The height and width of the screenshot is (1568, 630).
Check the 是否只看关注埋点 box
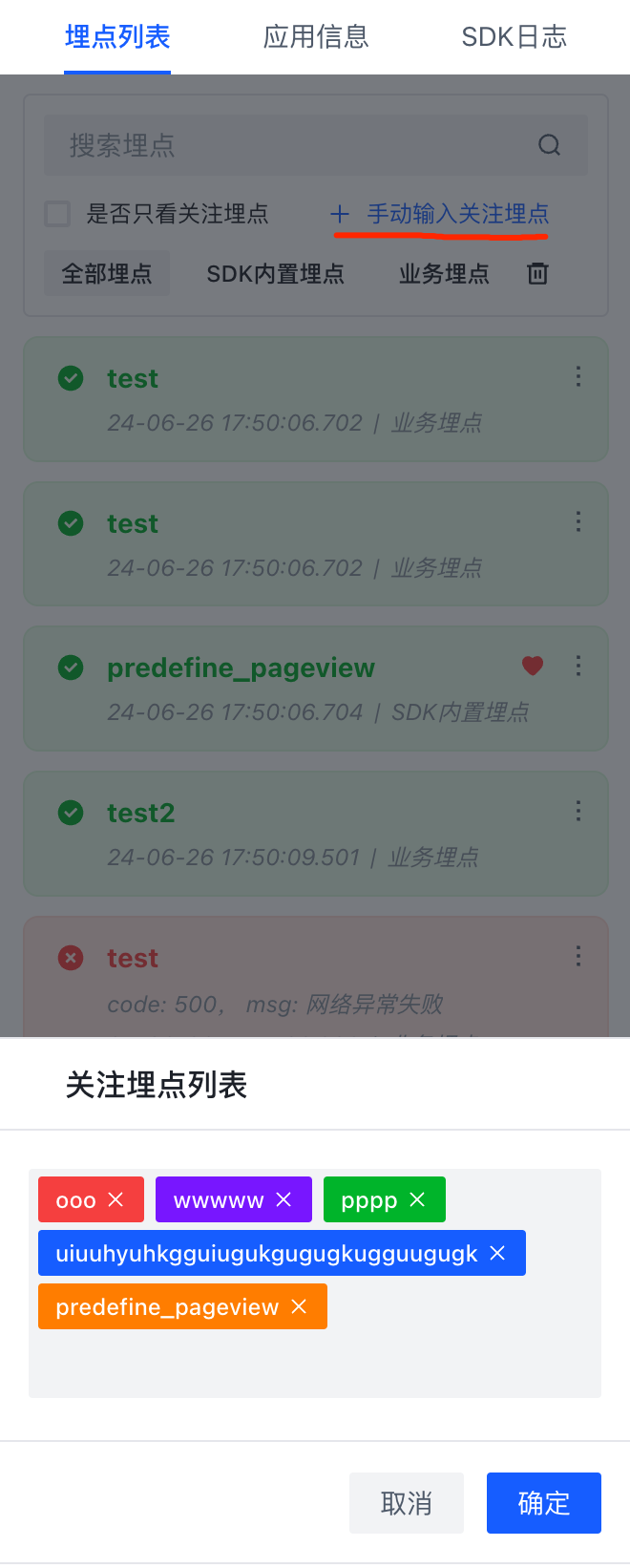58,214
